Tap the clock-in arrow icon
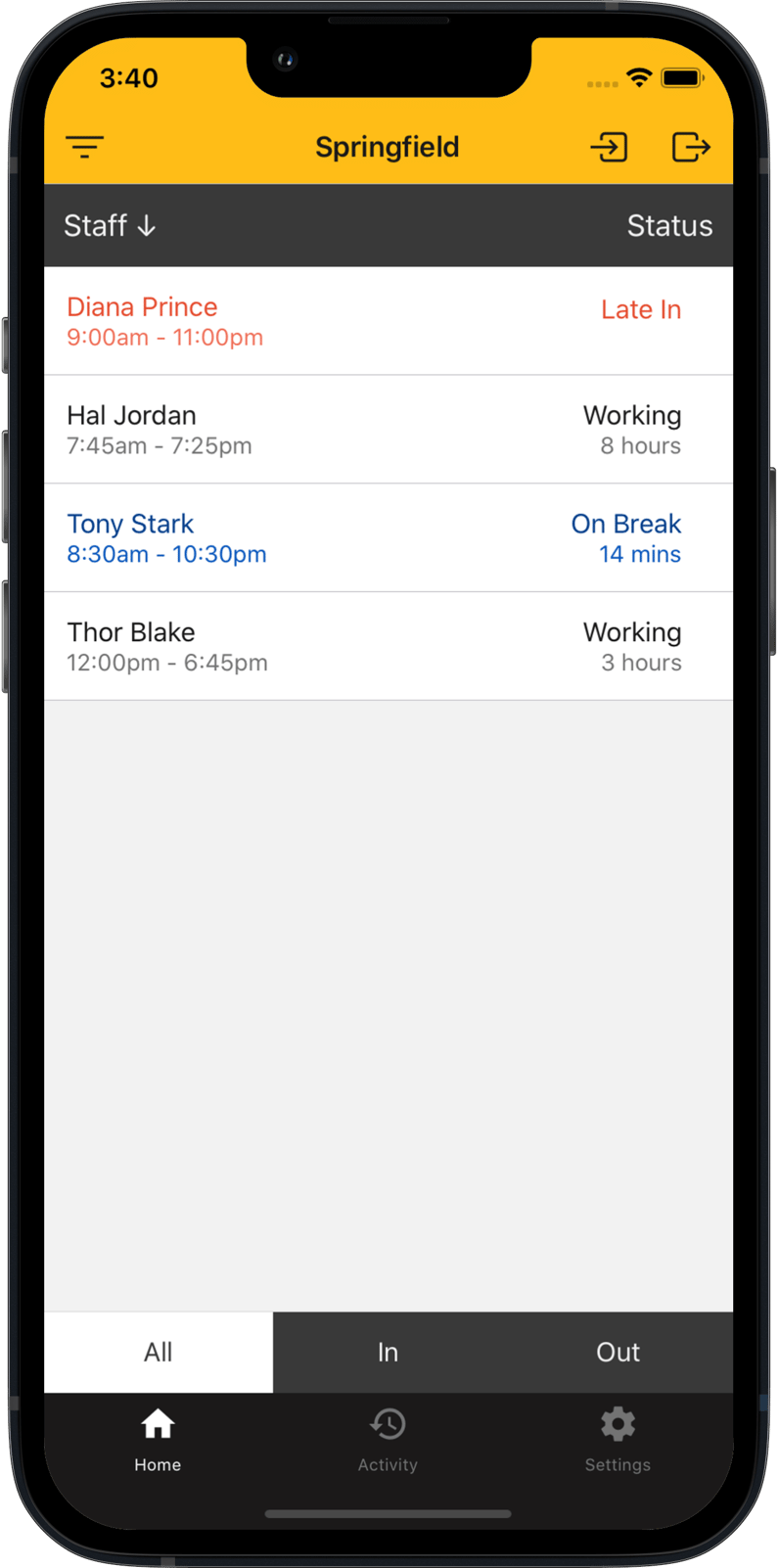The width and height of the screenshot is (778, 1568). click(609, 148)
